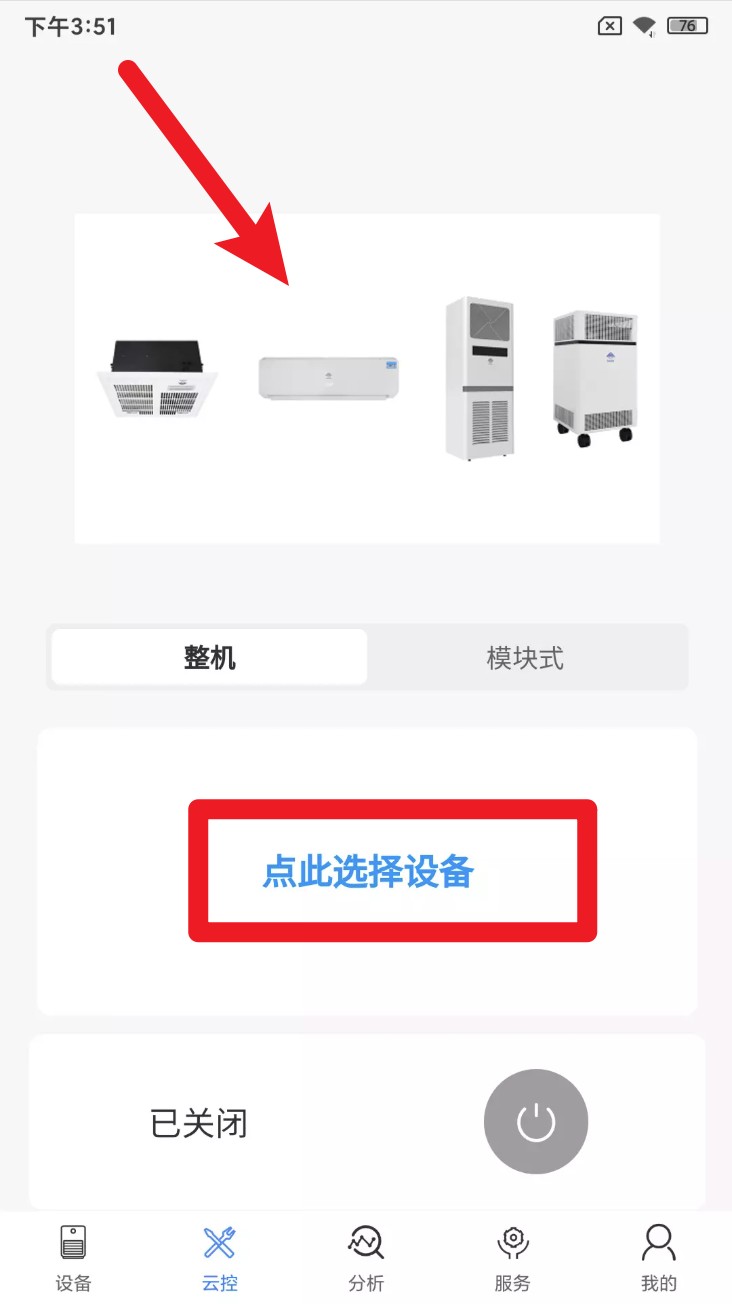Go to the 云控 tab

[220, 1258]
